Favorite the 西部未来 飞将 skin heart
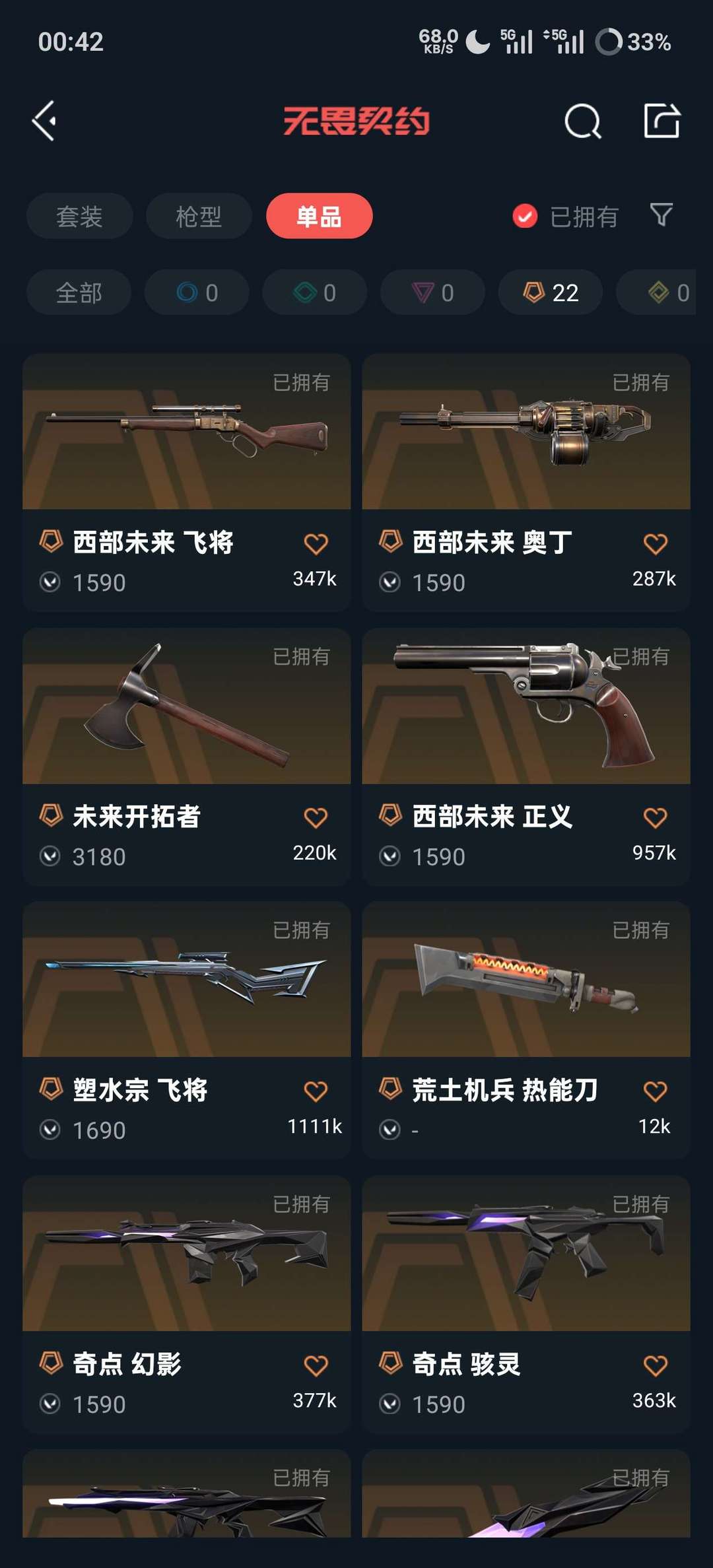 click(316, 543)
